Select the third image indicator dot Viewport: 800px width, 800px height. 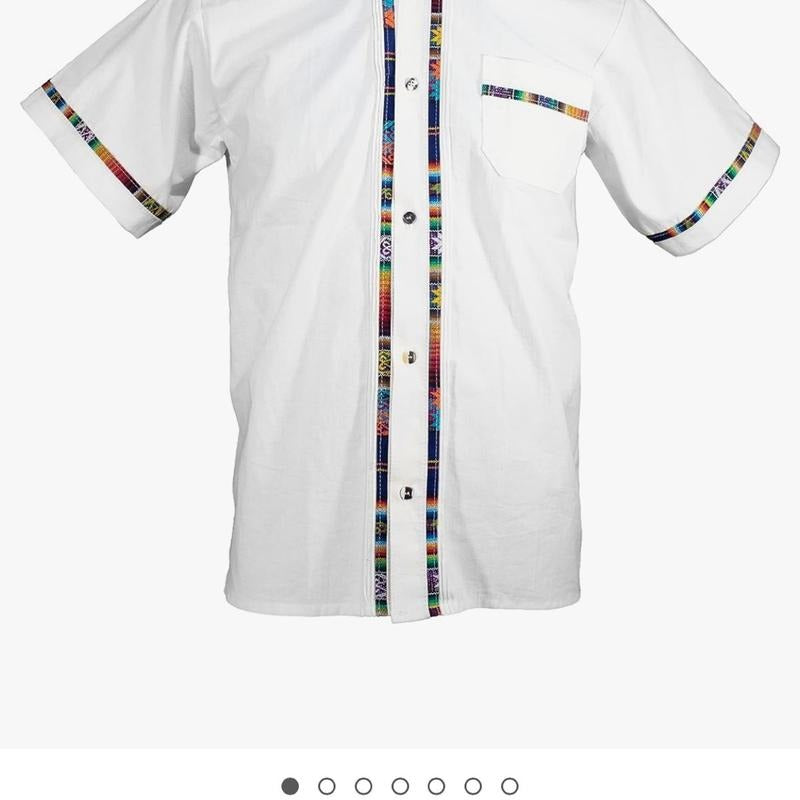click(x=363, y=787)
